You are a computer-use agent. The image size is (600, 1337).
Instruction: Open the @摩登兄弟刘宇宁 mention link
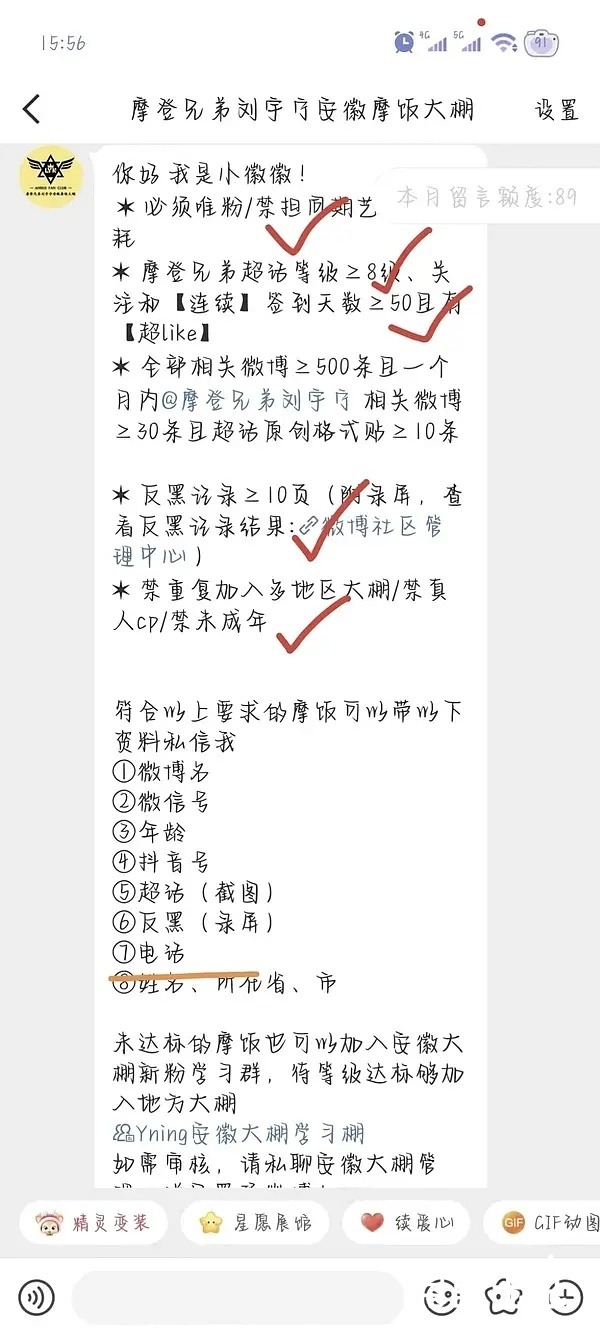point(255,402)
